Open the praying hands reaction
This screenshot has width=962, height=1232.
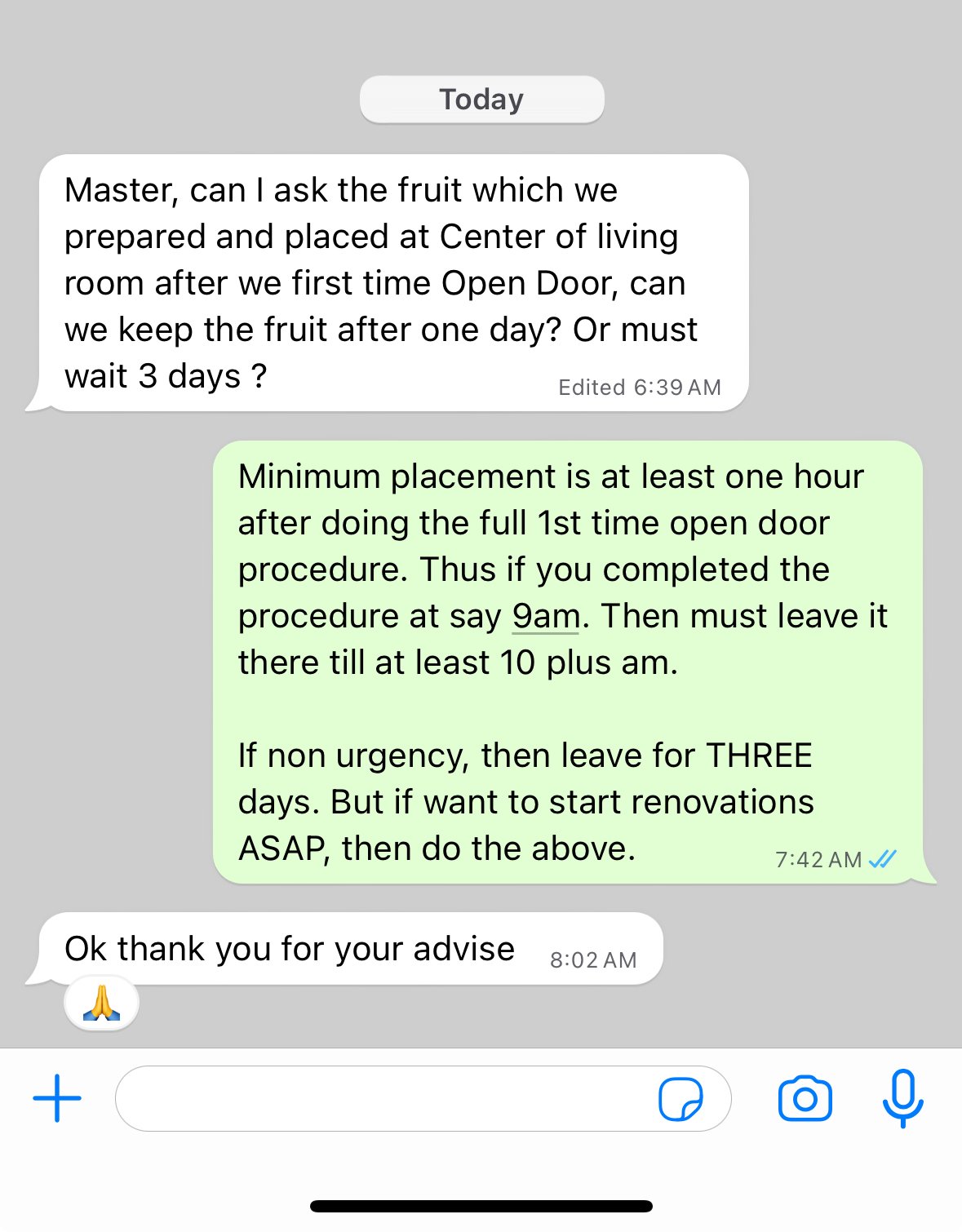coord(101,1004)
